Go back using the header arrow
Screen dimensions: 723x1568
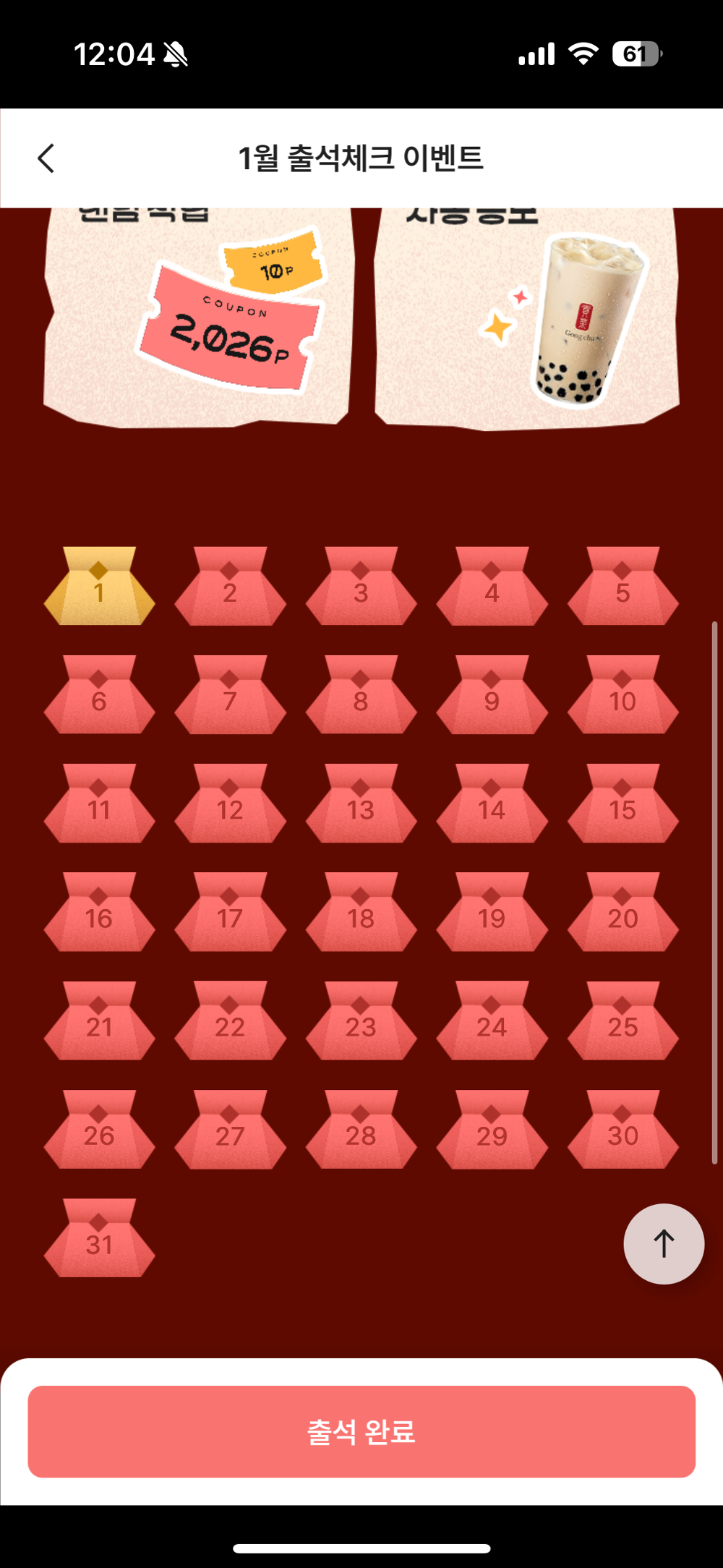click(46, 158)
